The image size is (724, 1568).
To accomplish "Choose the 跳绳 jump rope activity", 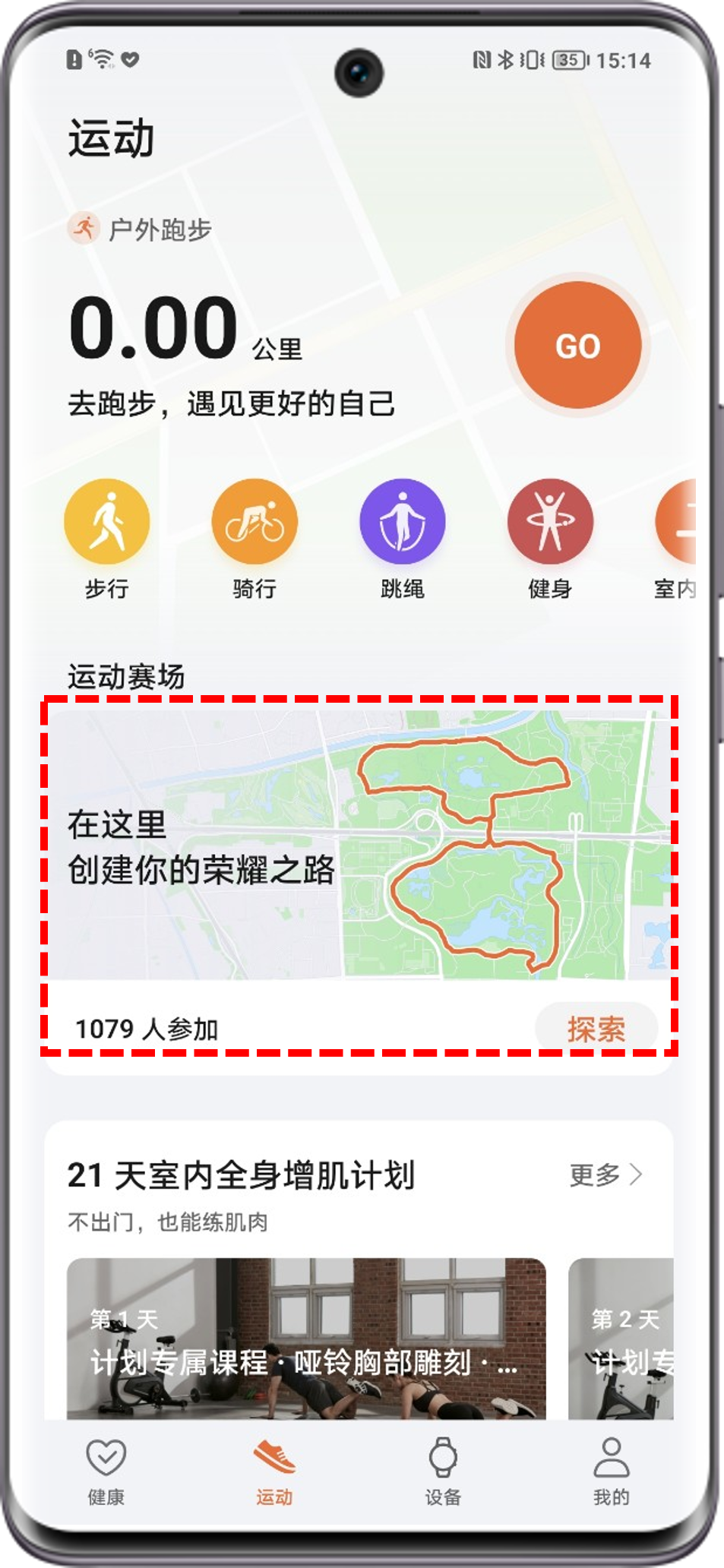I will tap(402, 522).
